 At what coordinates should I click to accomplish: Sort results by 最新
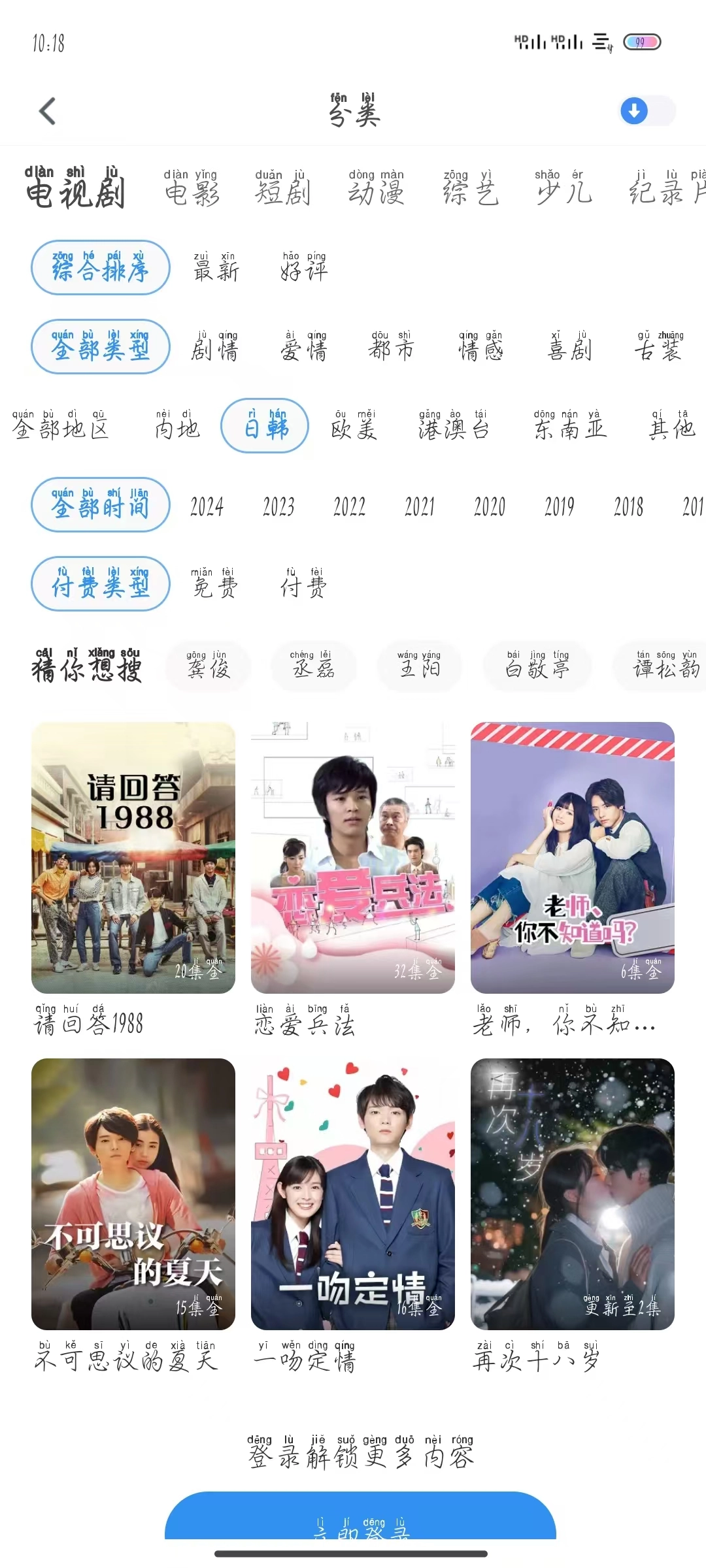(x=216, y=268)
